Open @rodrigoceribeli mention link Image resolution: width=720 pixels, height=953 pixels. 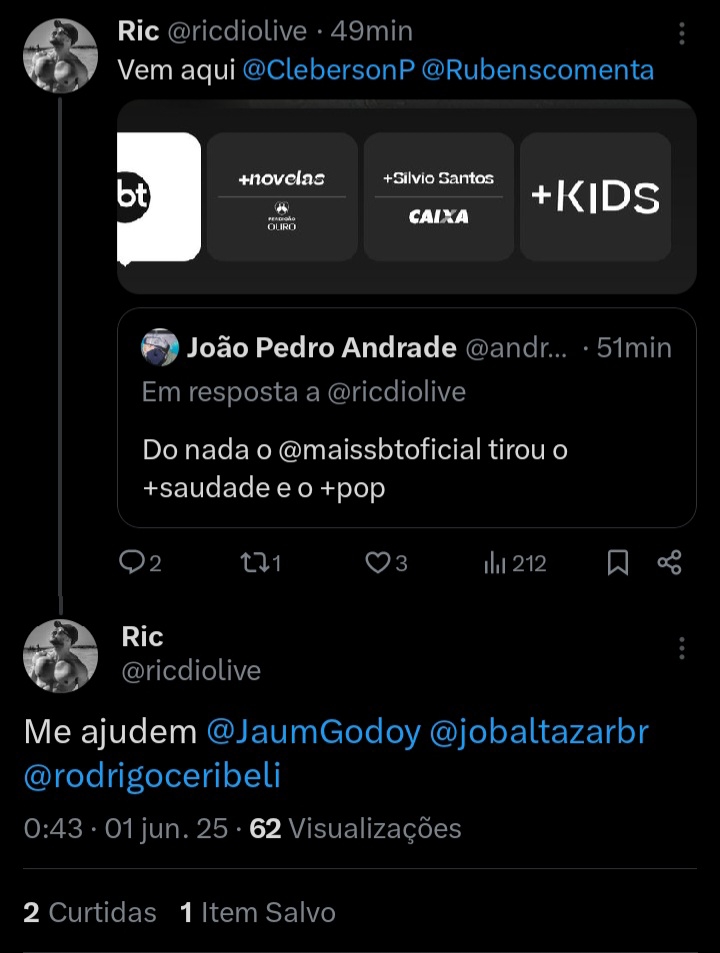click(x=152, y=776)
